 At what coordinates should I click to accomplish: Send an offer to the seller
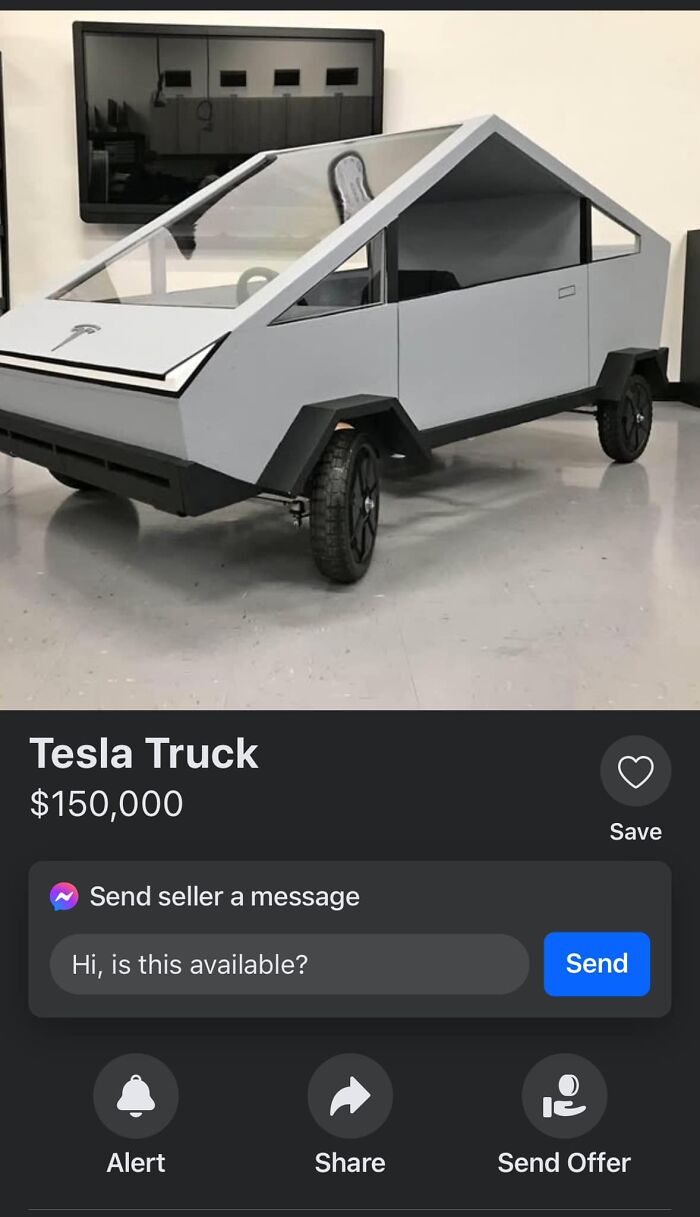564,1097
